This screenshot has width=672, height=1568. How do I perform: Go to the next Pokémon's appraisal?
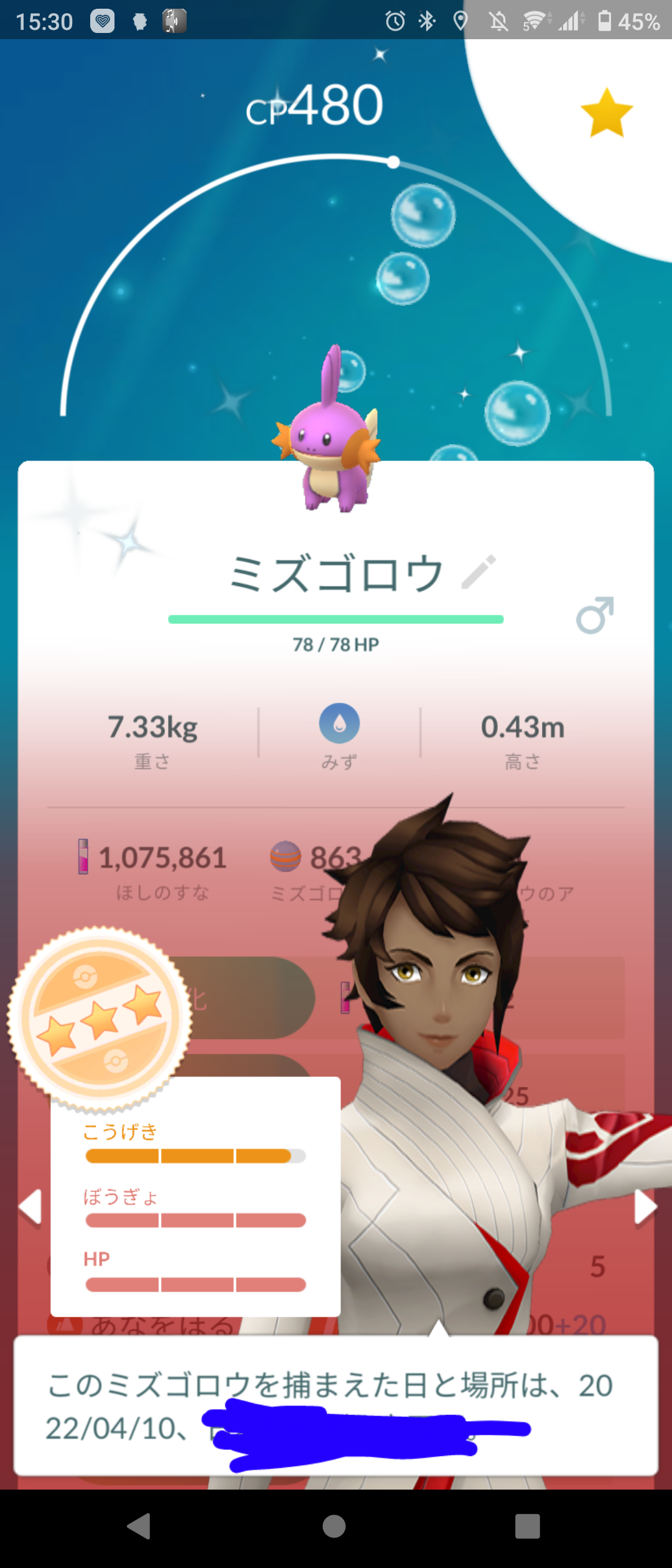[x=645, y=1207]
